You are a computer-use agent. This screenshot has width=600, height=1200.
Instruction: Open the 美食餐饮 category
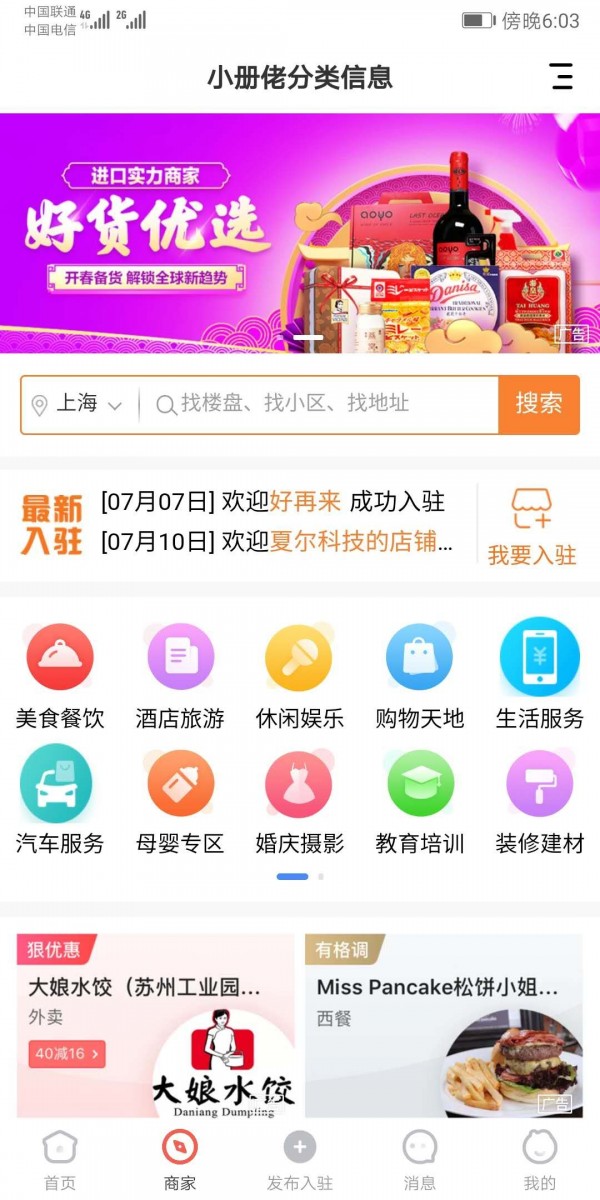pyautogui.click(x=60, y=675)
